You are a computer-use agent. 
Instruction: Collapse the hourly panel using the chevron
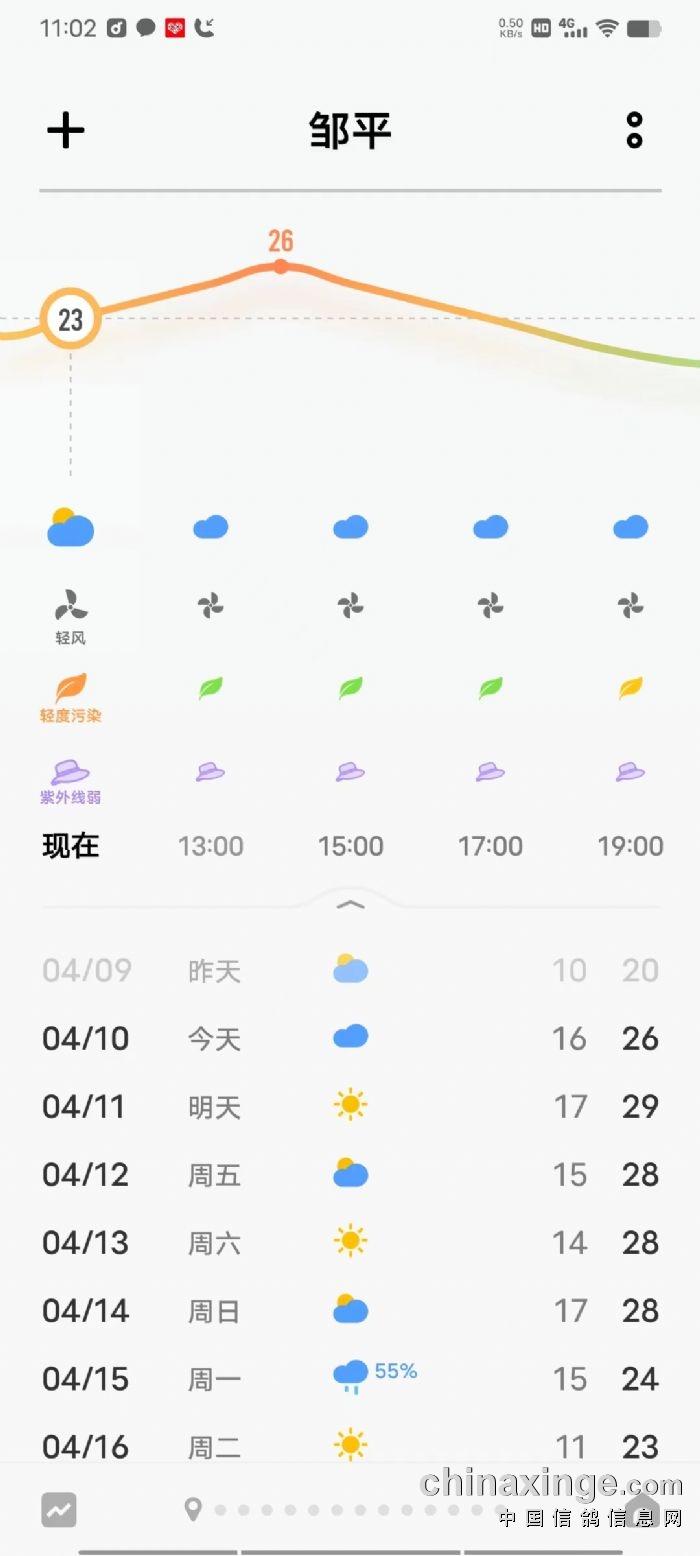pyautogui.click(x=350, y=905)
